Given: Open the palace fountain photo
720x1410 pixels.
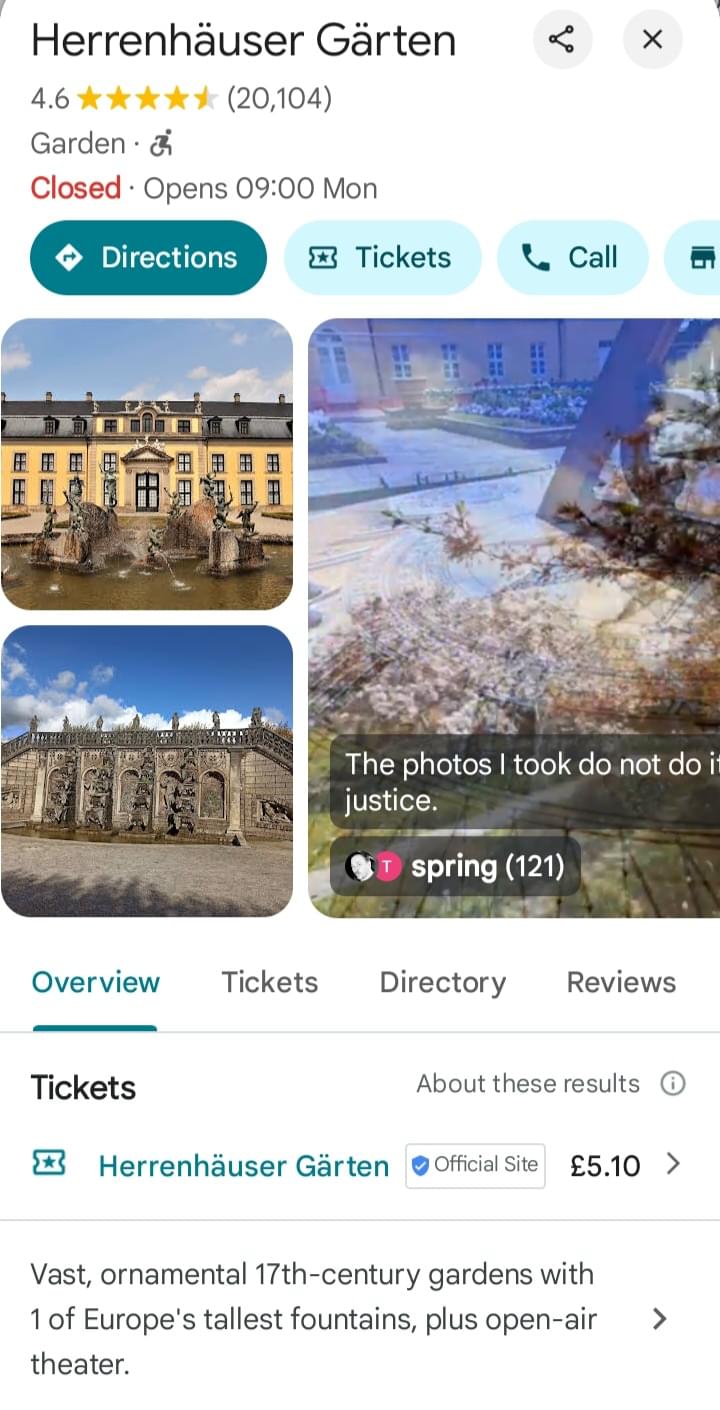Looking at the screenshot, I should click(147, 464).
